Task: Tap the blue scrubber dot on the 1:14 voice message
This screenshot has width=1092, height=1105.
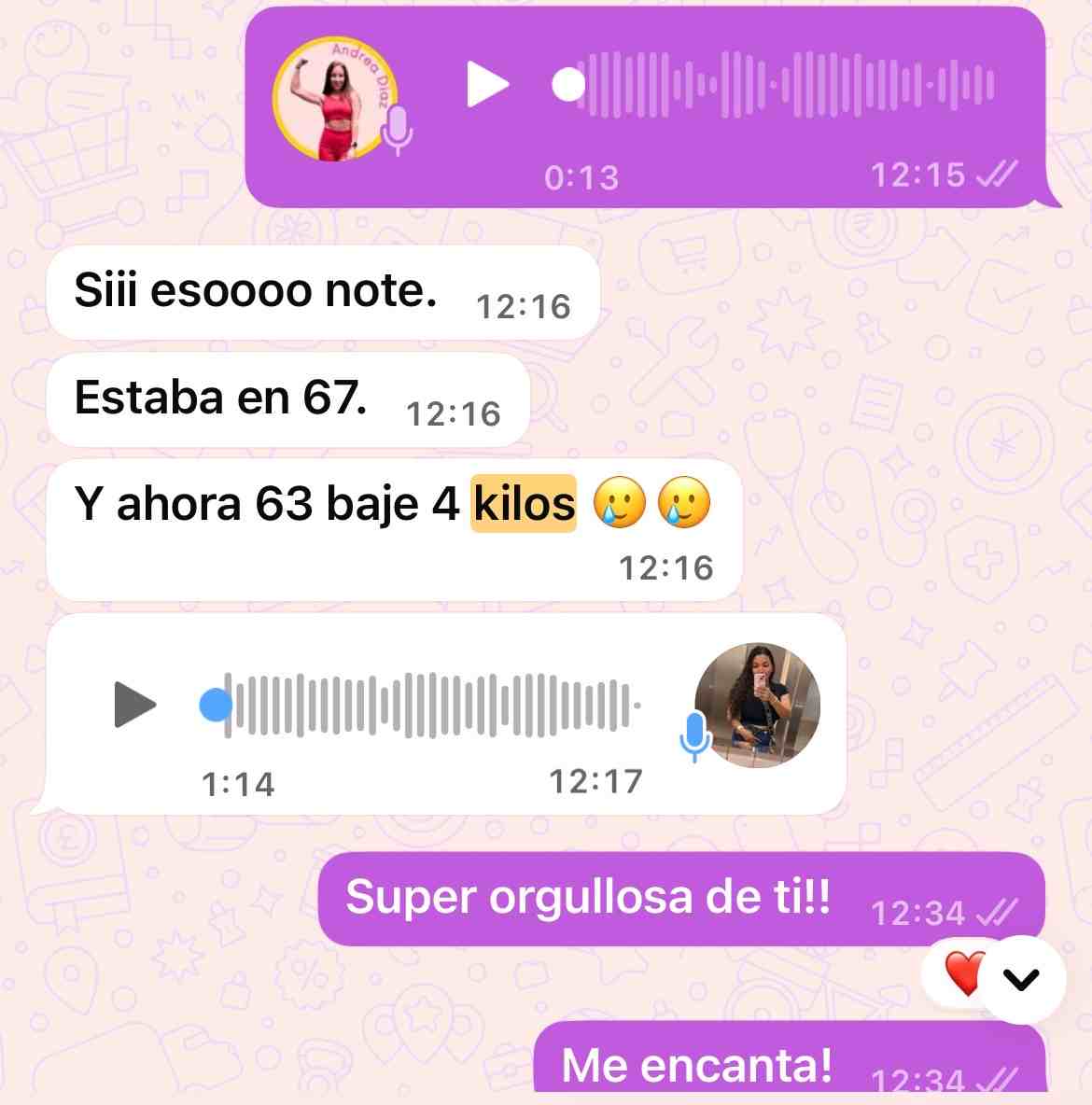Action: pos(216,705)
